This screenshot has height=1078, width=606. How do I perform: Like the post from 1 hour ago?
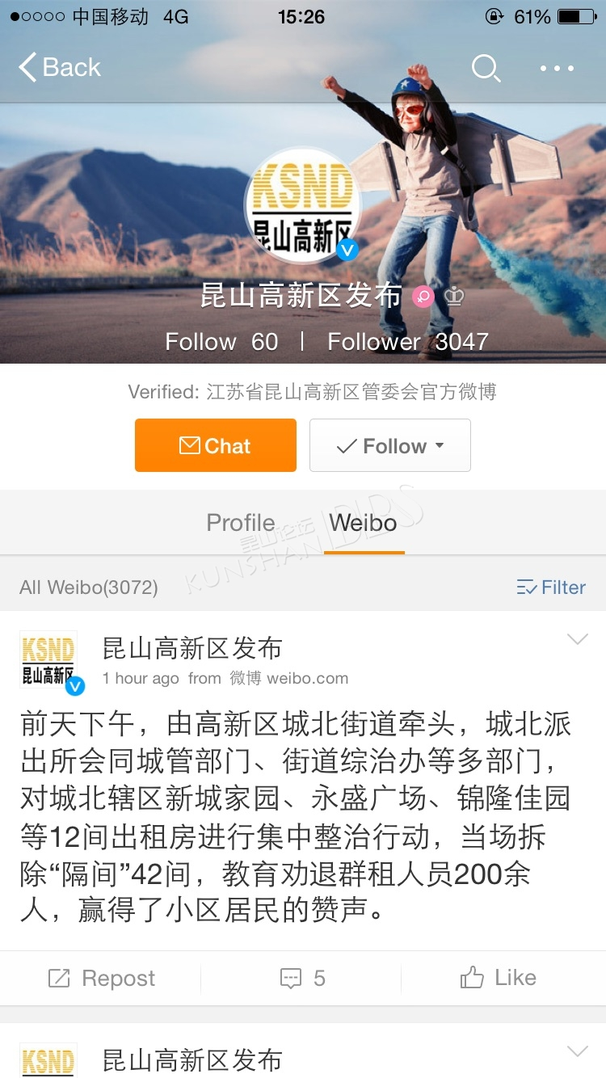[x=498, y=978]
